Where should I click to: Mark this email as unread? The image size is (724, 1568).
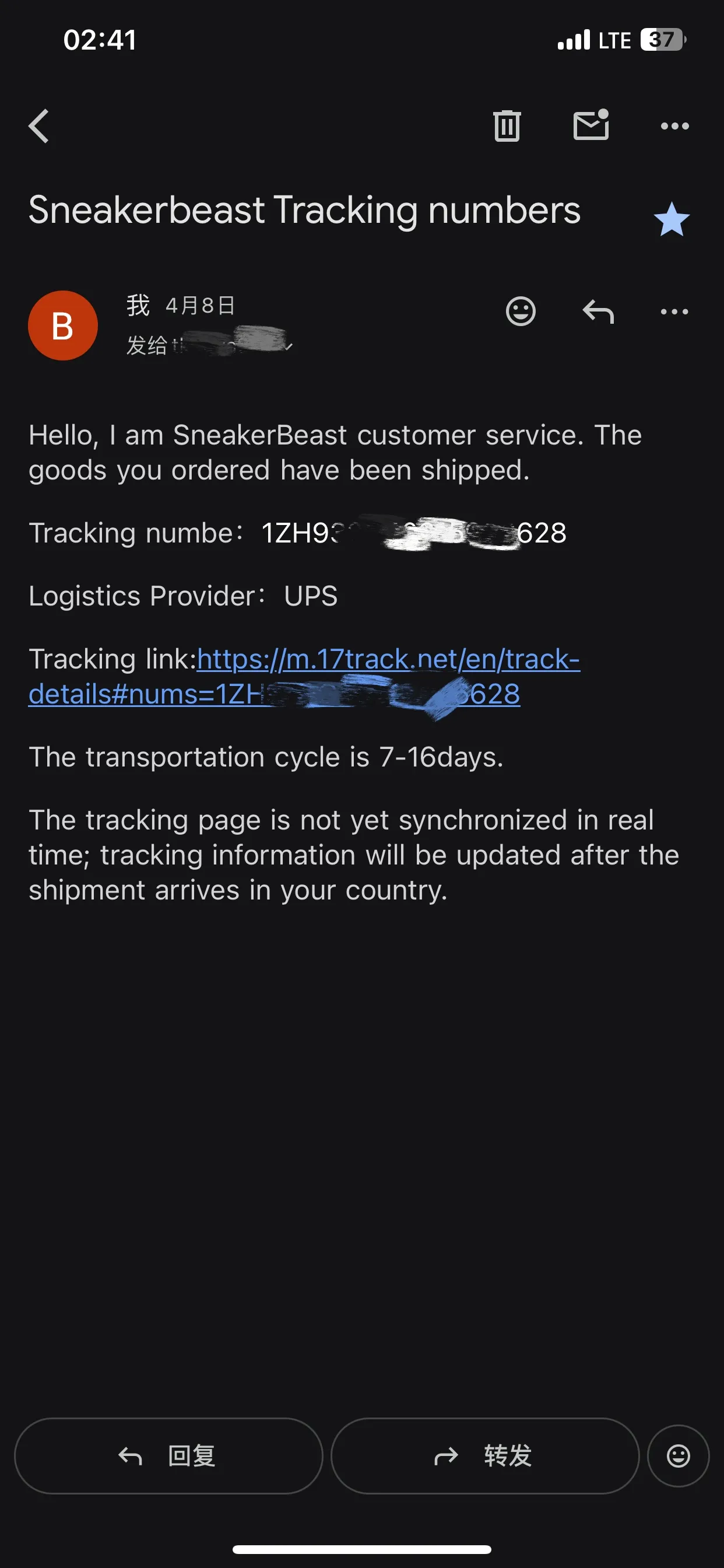pos(591,125)
